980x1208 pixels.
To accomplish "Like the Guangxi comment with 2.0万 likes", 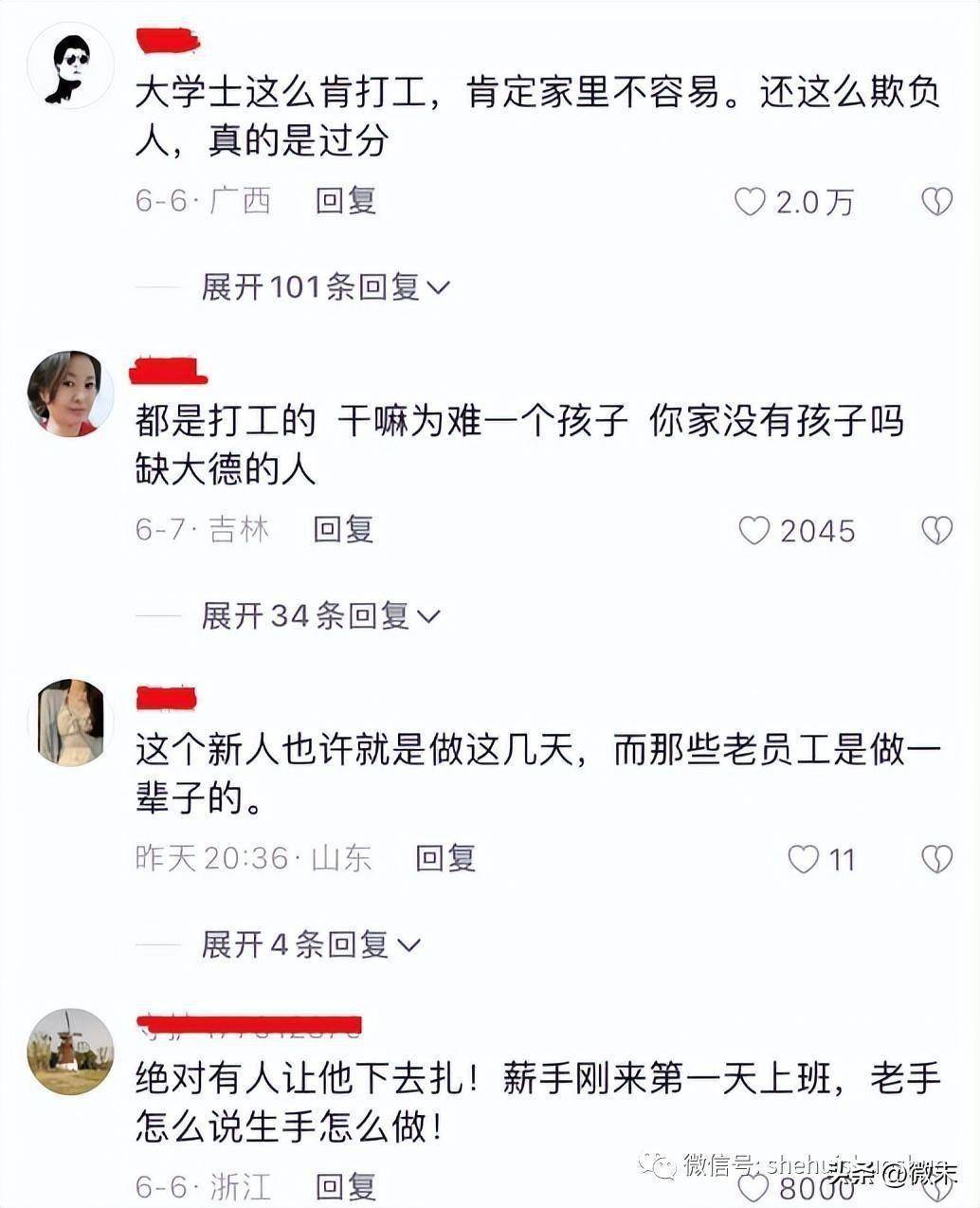I will [x=751, y=201].
